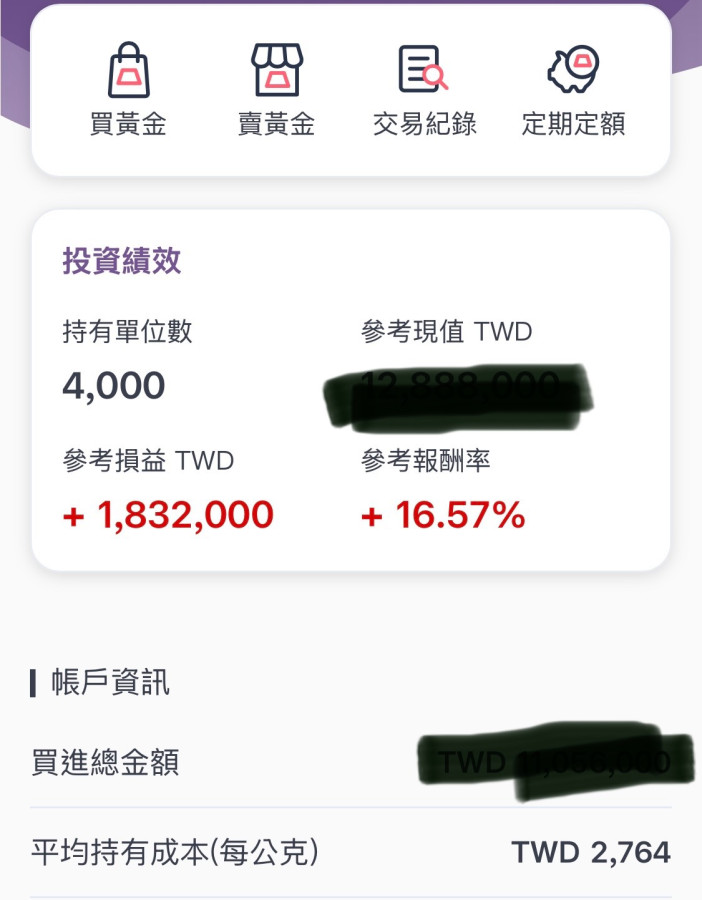Select 賣黃金 to sell gold

pos(276,90)
